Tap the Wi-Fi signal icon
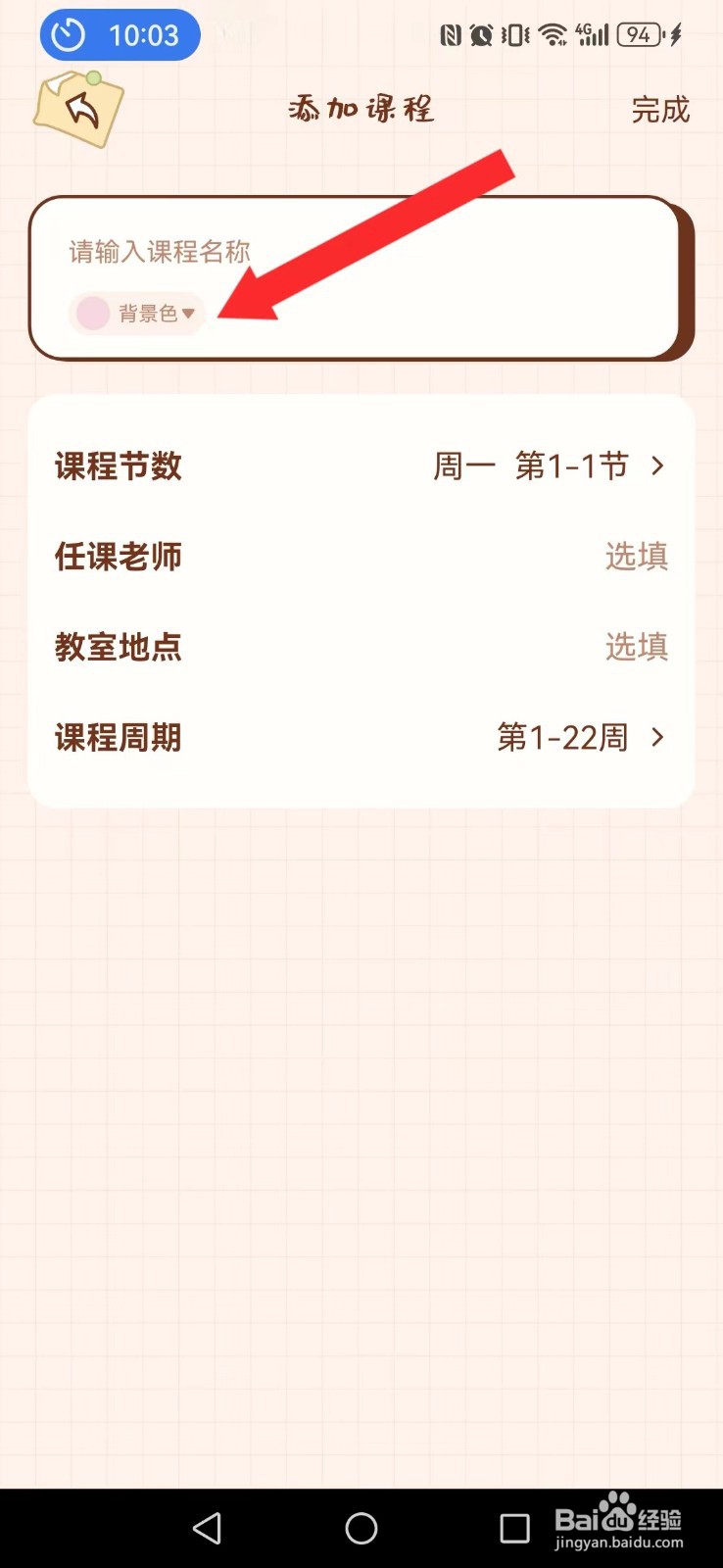 pyautogui.click(x=552, y=34)
